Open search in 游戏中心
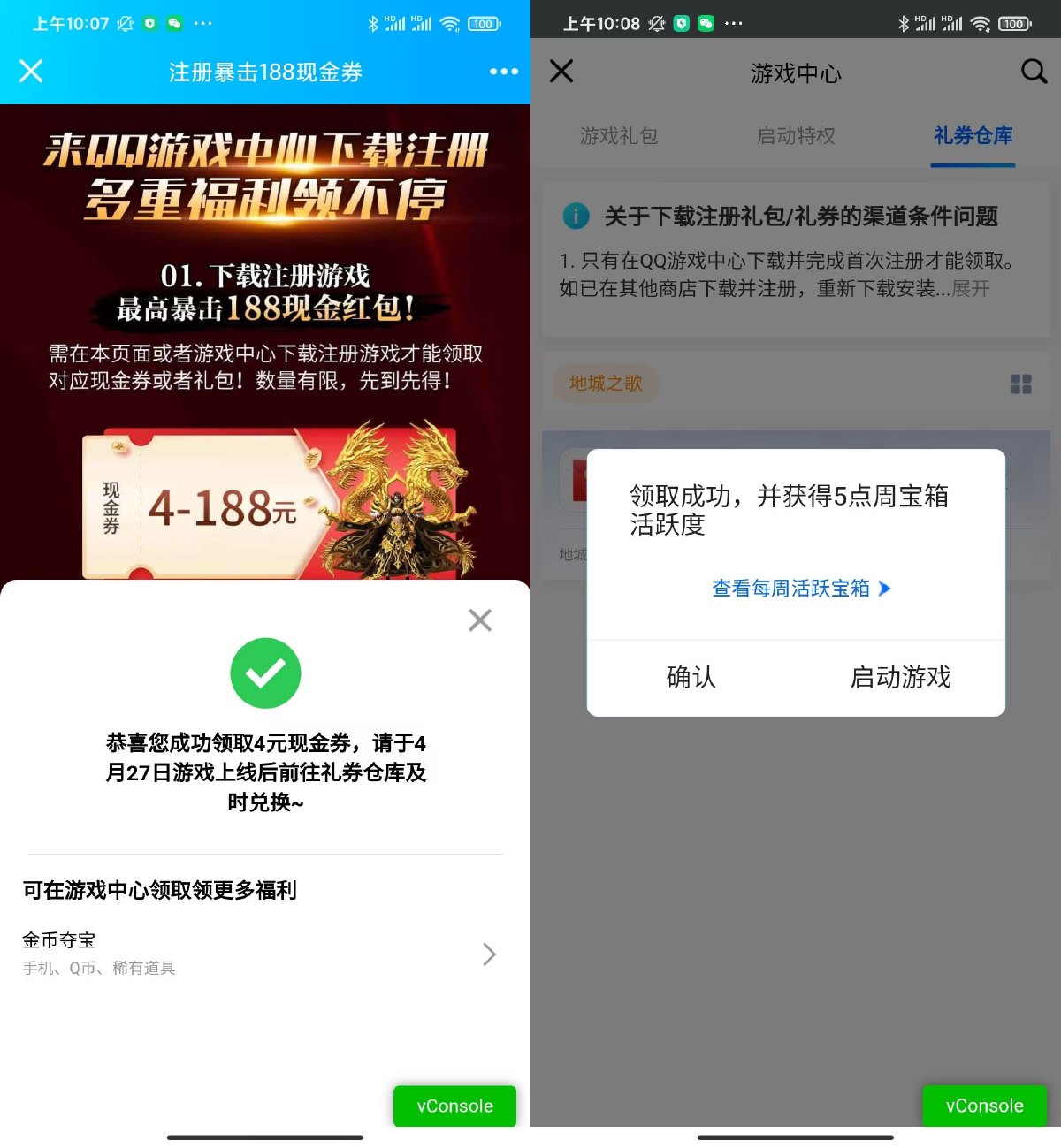 [x=1033, y=72]
